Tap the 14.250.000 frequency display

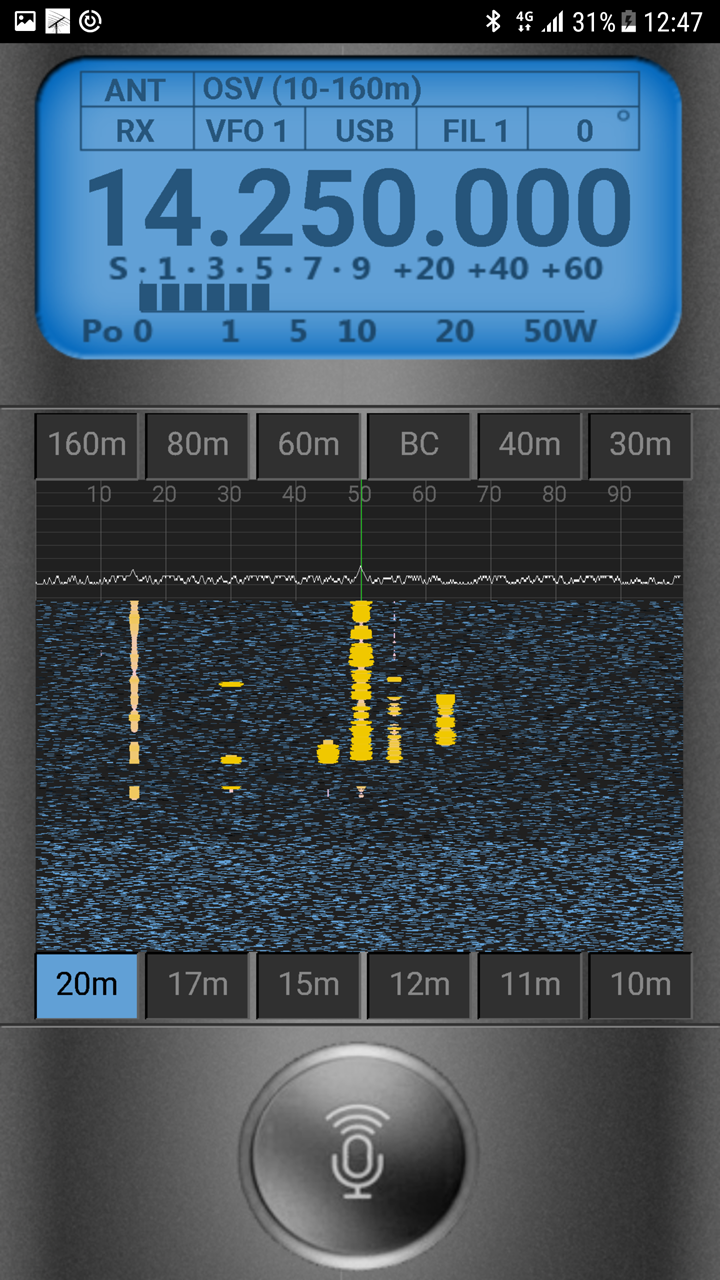358,210
